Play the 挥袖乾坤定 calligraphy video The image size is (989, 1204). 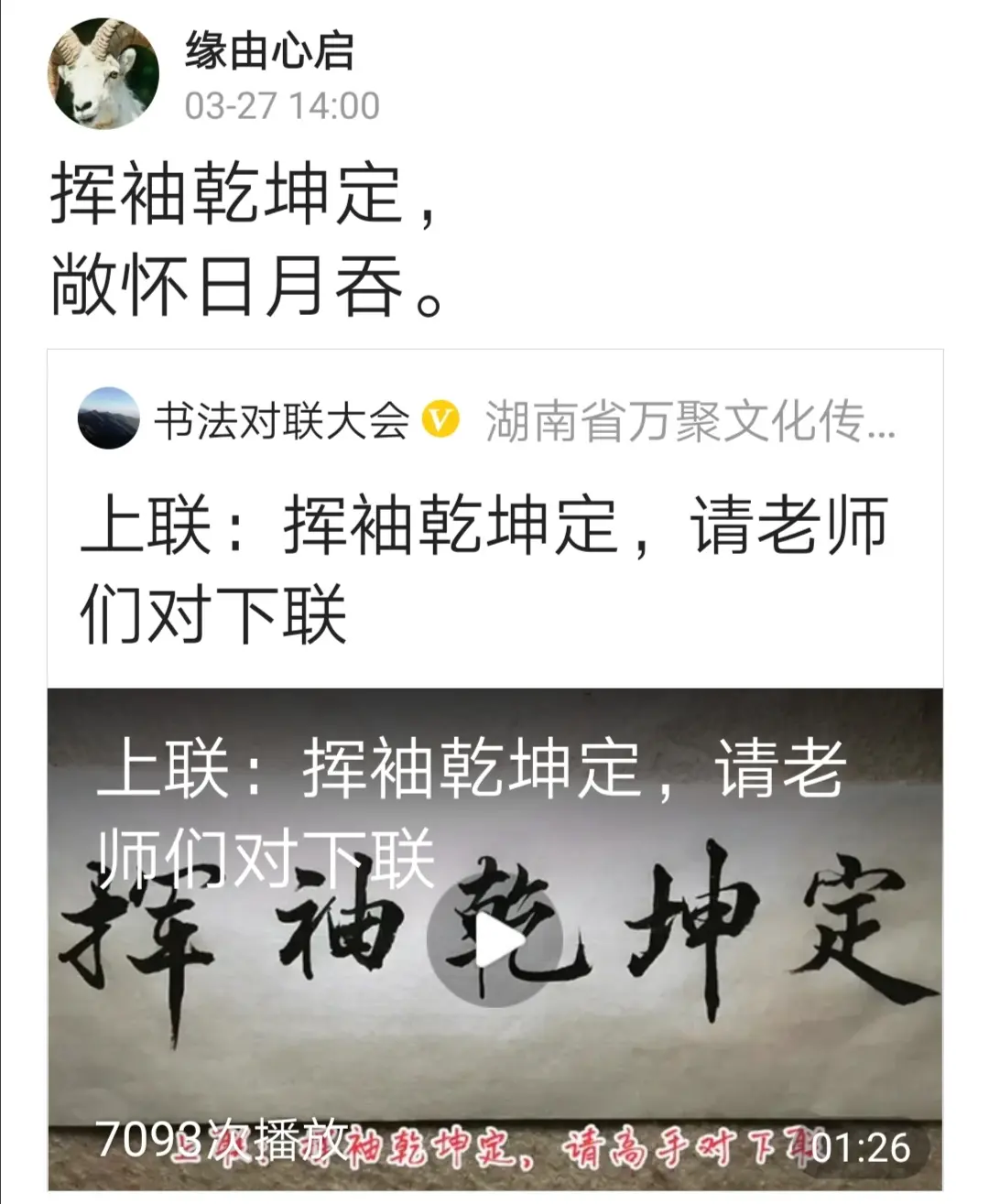coord(494,941)
